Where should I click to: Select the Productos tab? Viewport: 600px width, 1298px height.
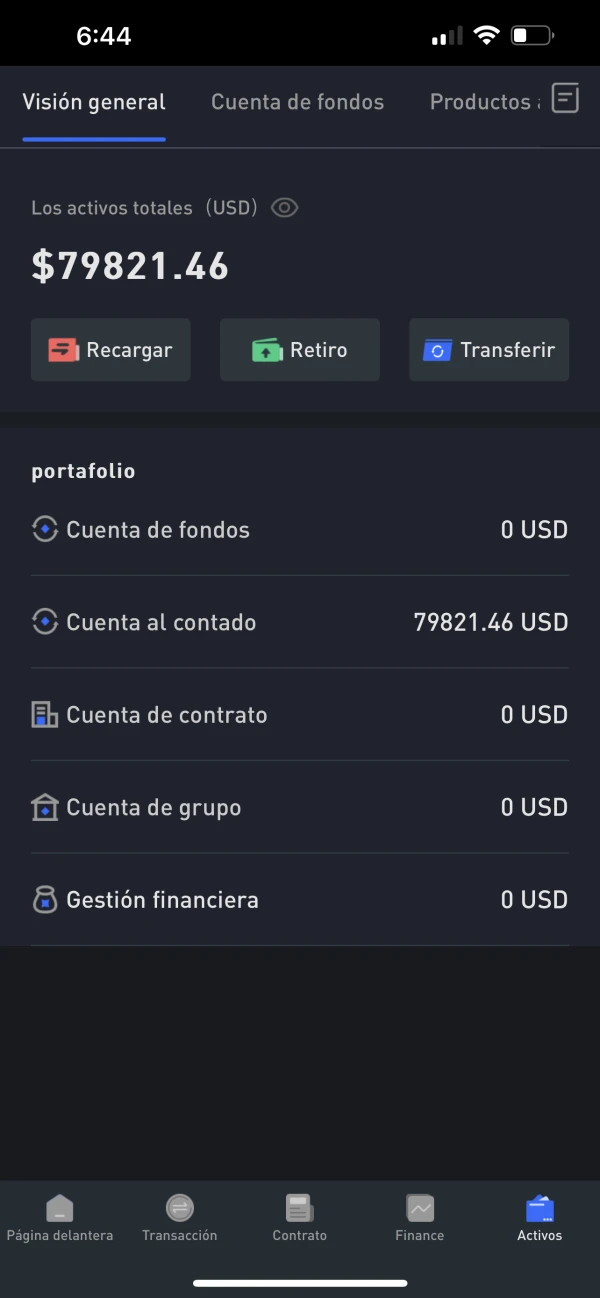pos(484,102)
